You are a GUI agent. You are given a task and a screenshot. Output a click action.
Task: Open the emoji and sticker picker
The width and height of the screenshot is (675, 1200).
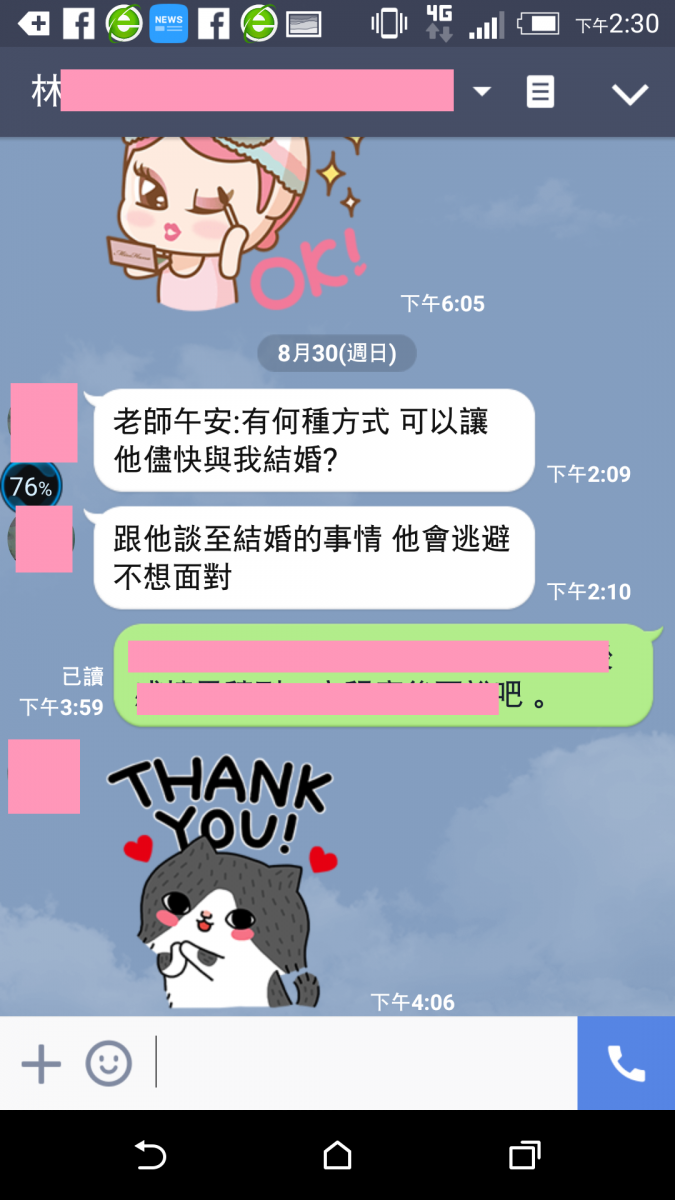click(108, 1064)
